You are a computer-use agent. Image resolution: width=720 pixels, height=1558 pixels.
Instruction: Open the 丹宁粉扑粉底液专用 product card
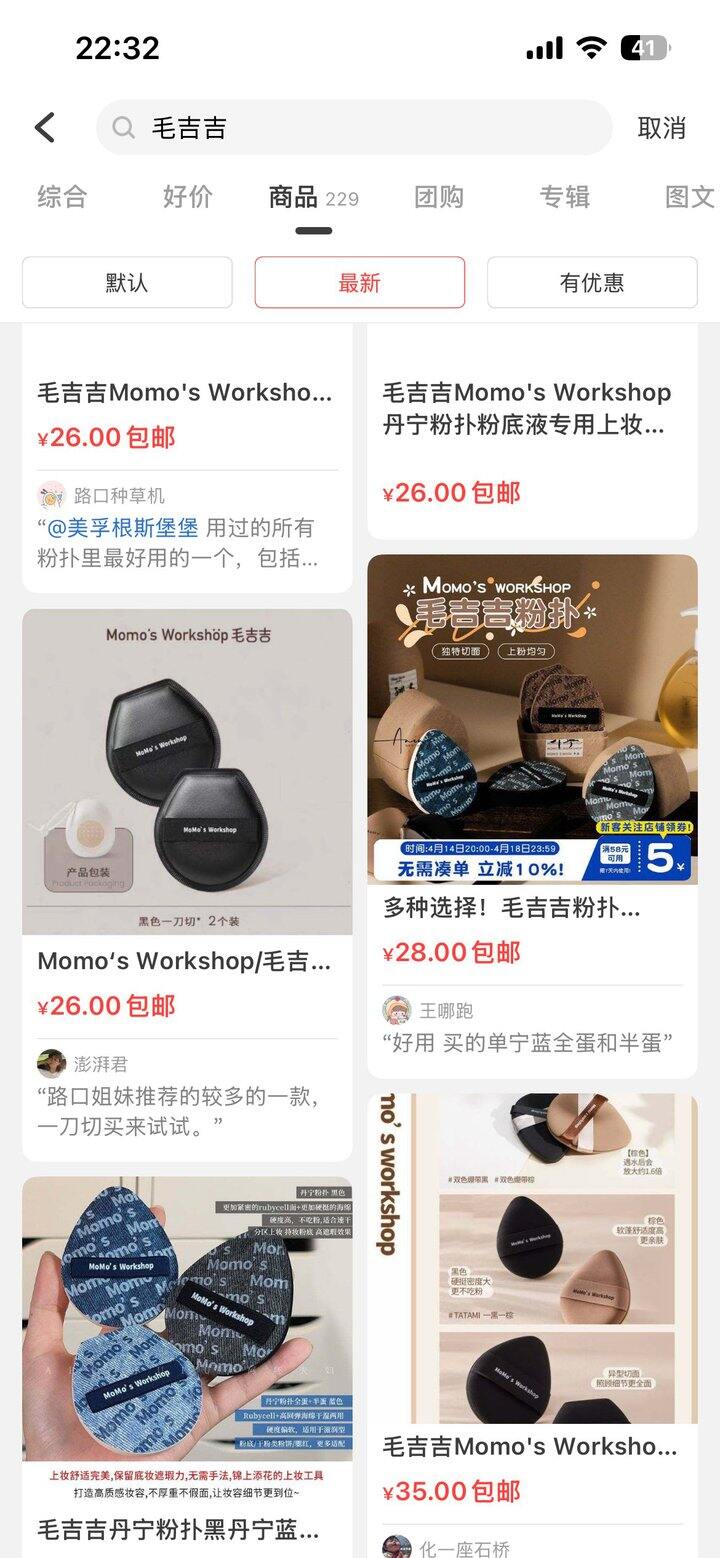(532, 409)
